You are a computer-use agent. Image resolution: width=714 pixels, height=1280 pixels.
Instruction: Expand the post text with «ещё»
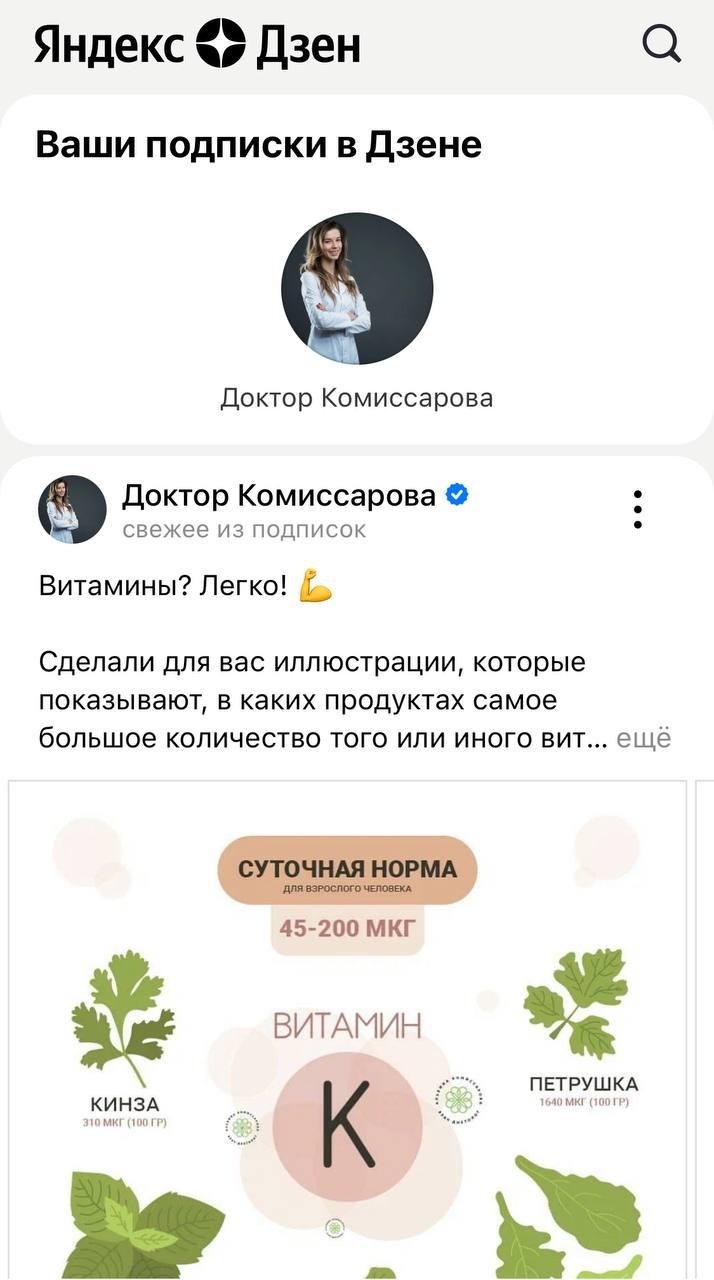click(x=643, y=739)
